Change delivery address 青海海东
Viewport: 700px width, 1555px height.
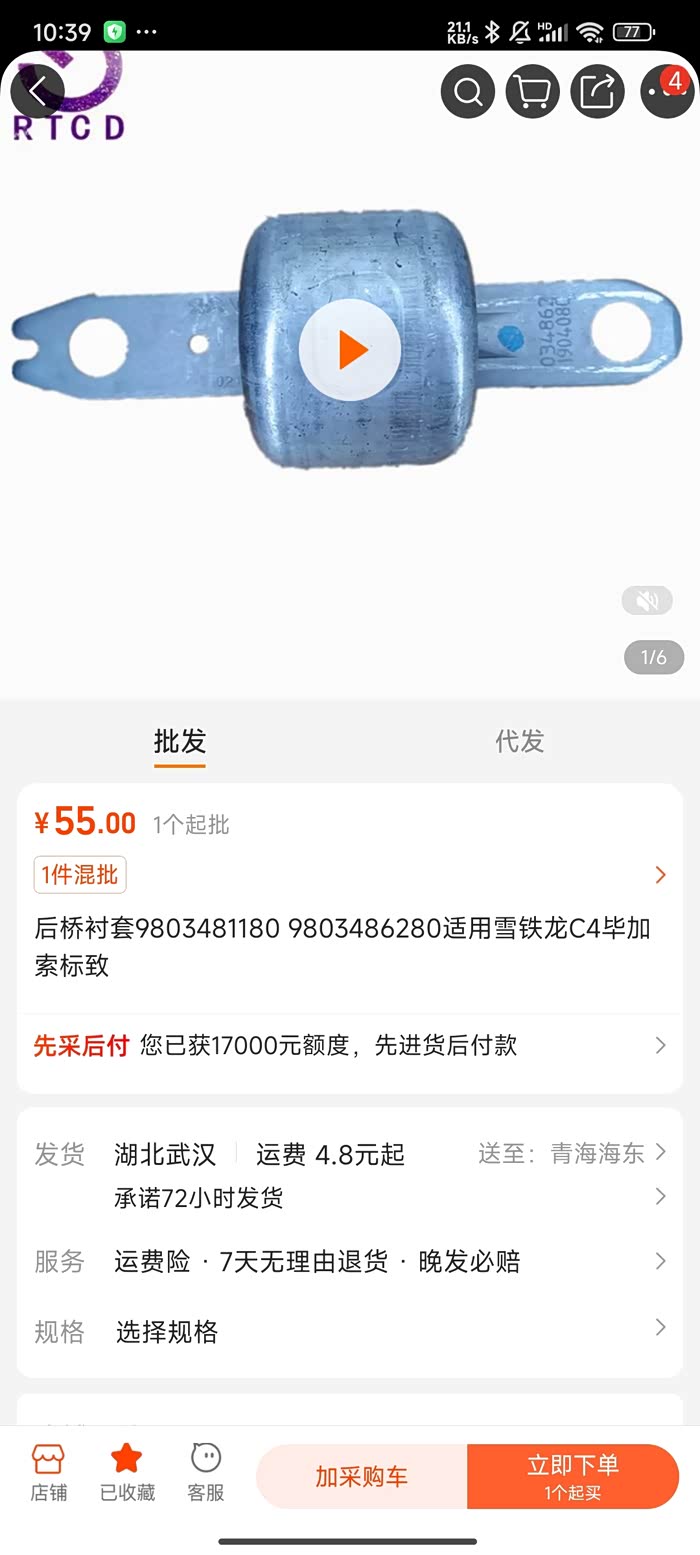pyautogui.click(x=572, y=1153)
